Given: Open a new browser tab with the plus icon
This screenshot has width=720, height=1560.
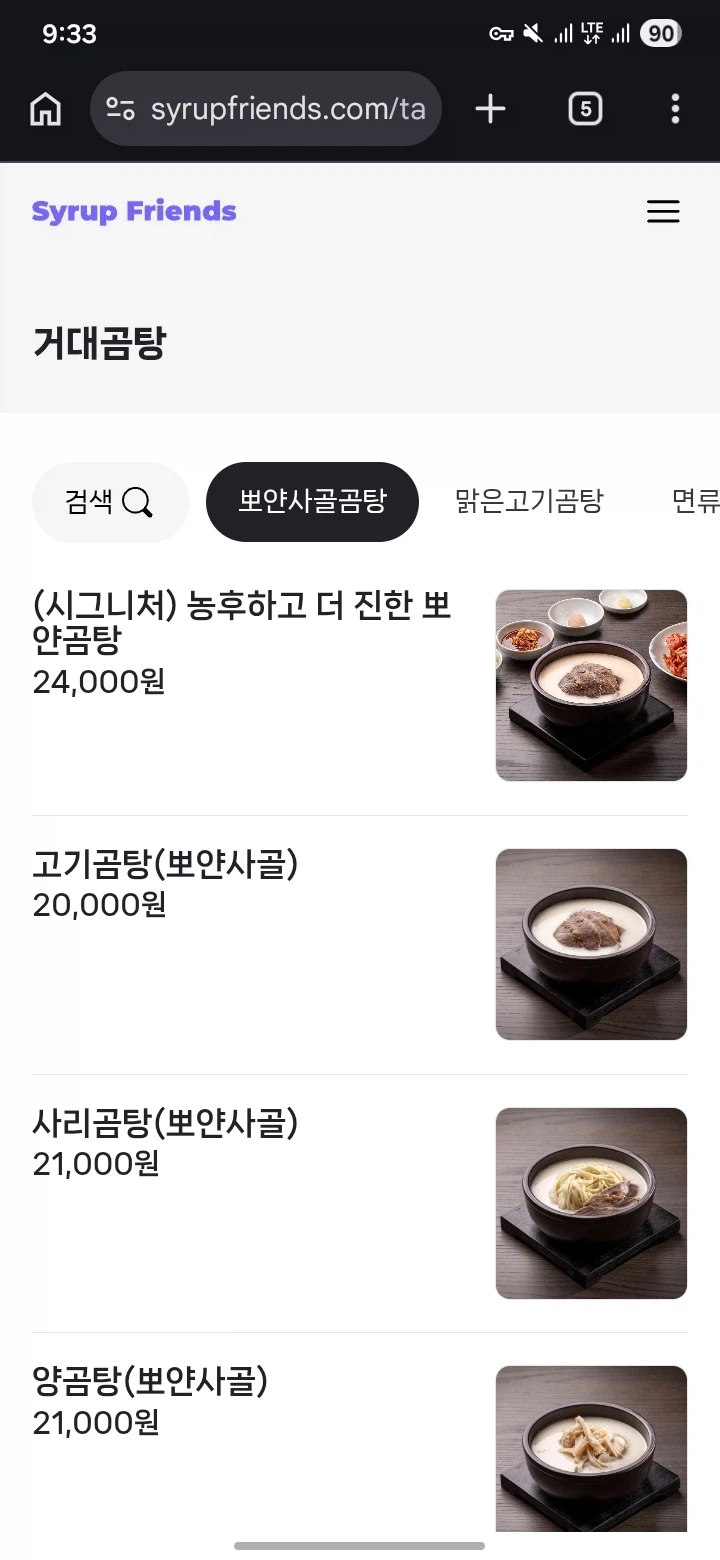Looking at the screenshot, I should [x=489, y=108].
